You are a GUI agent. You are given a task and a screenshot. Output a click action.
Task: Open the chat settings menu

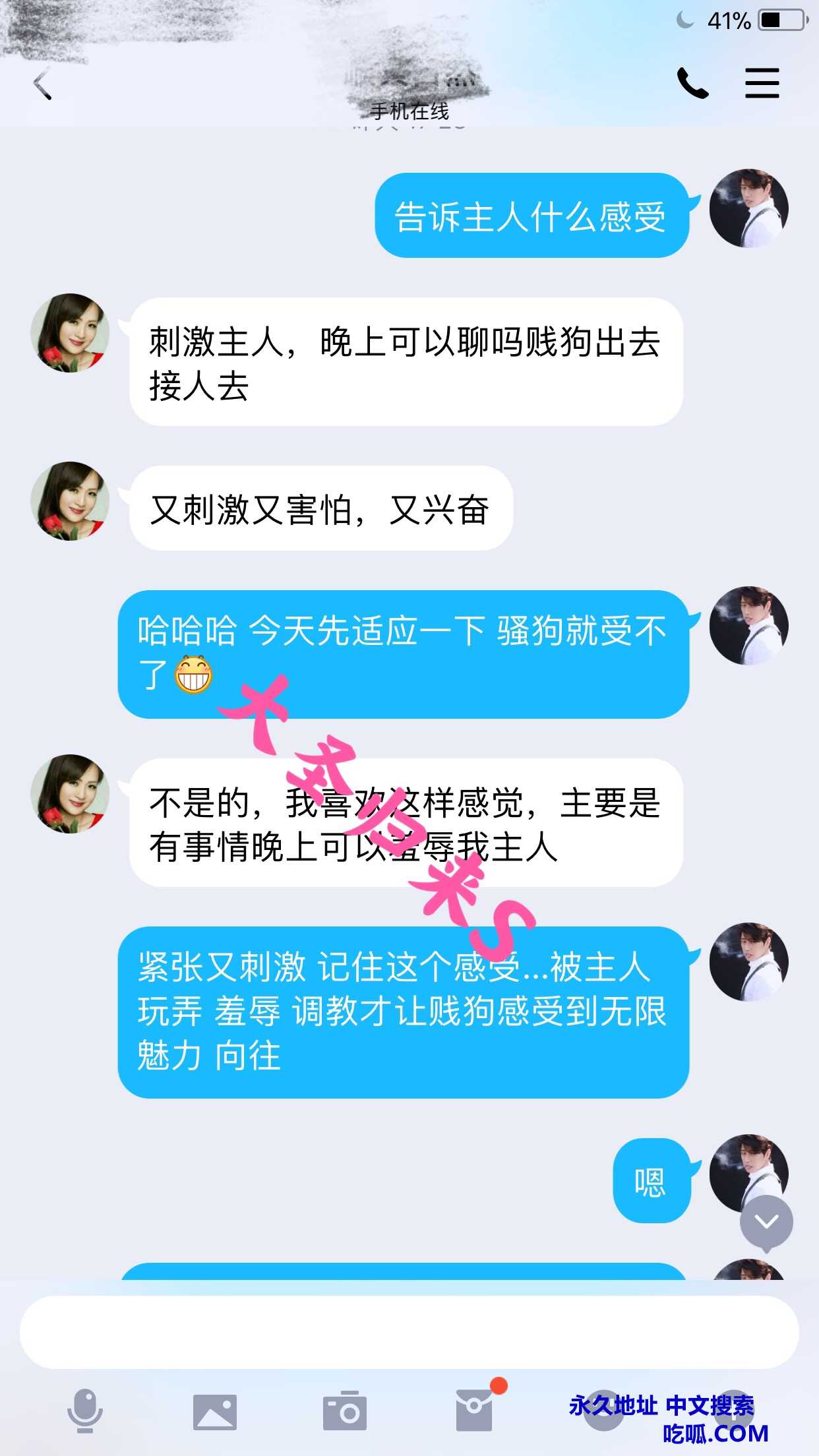[x=762, y=84]
